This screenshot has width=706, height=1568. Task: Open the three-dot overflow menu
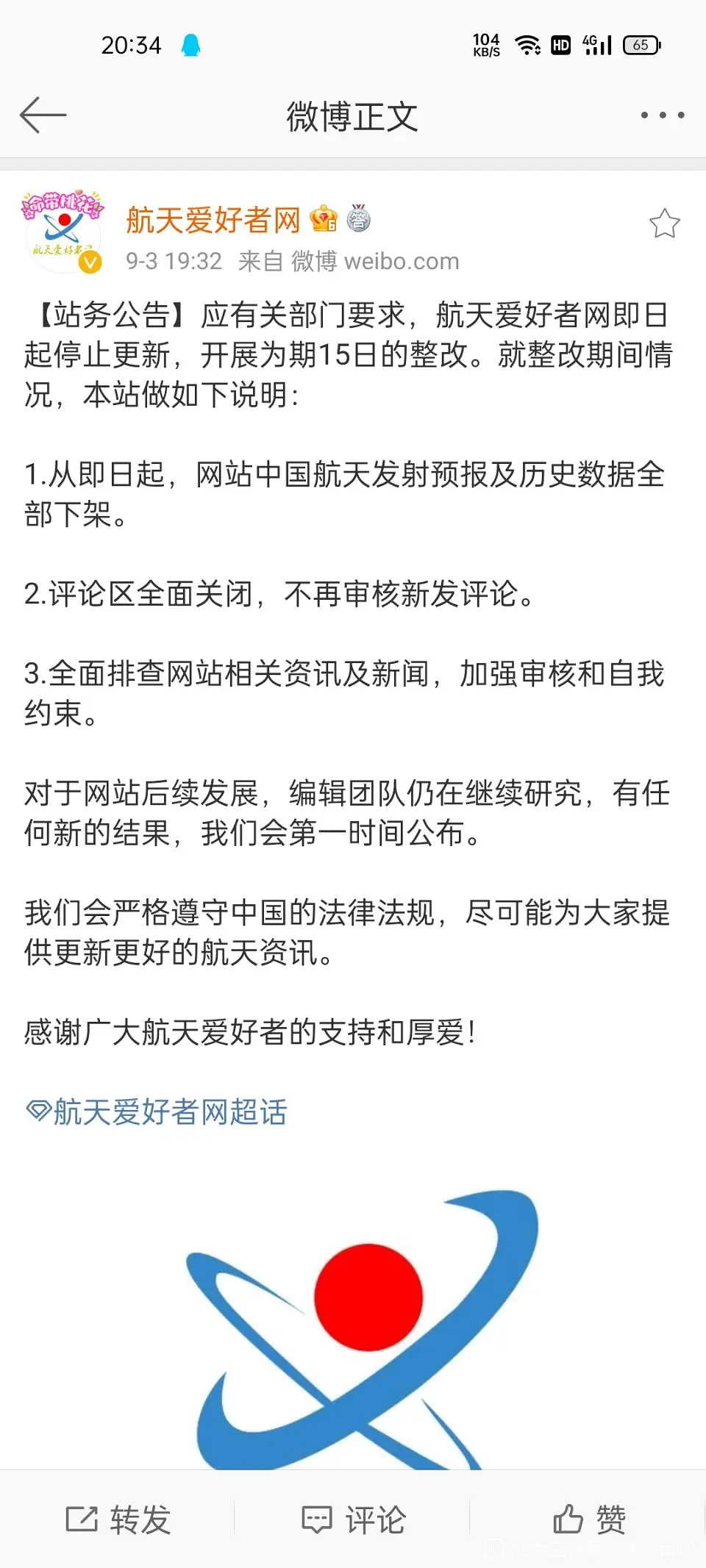pos(662,115)
